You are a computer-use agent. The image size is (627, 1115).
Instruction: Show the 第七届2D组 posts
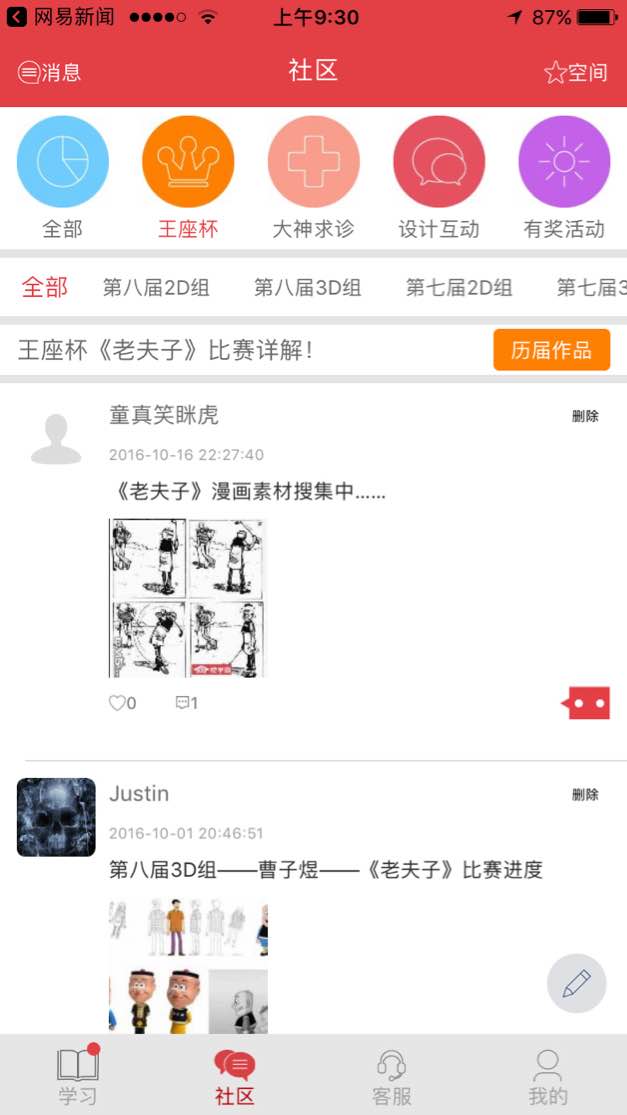point(459,288)
